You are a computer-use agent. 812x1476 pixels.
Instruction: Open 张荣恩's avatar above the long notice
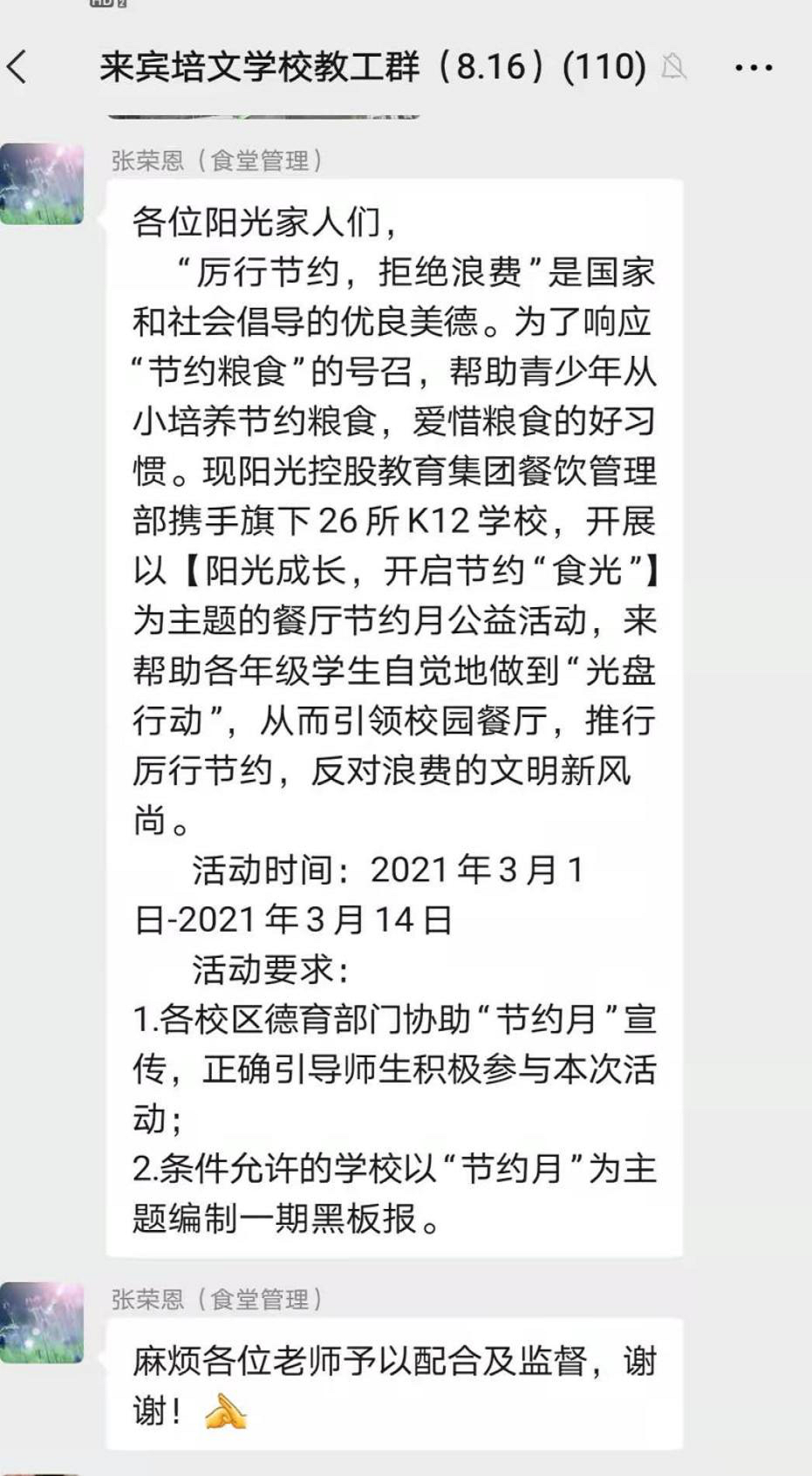pyautogui.click(x=42, y=184)
